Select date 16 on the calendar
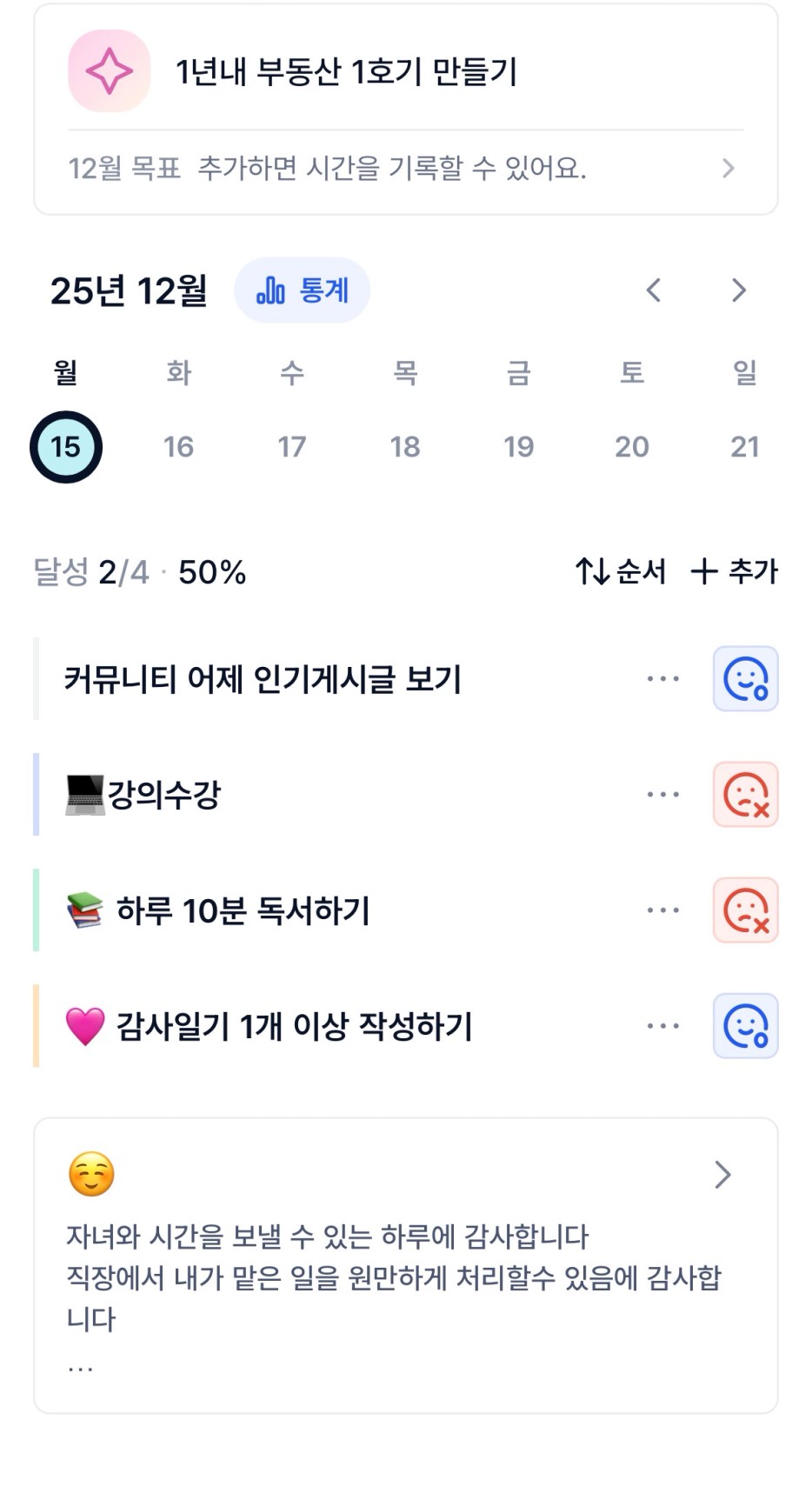 (178, 447)
